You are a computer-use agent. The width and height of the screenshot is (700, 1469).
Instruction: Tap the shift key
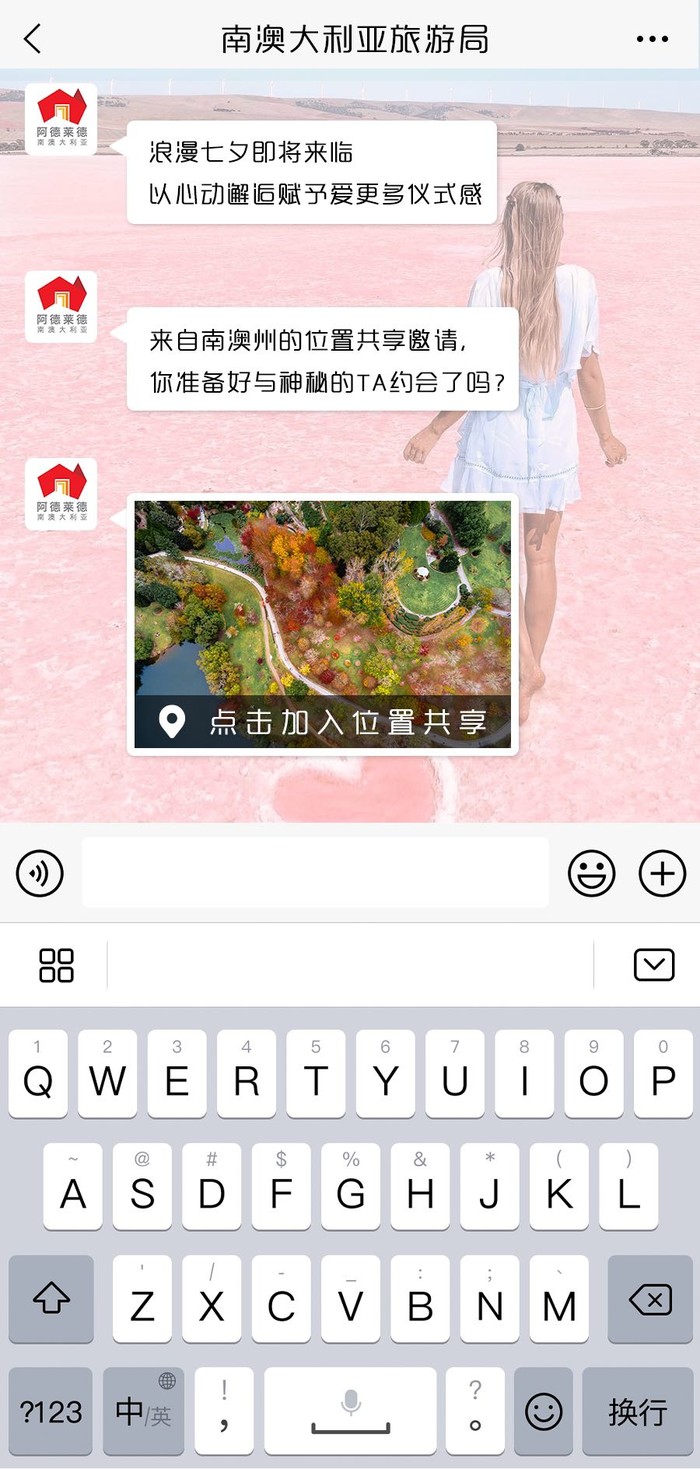[51, 1300]
